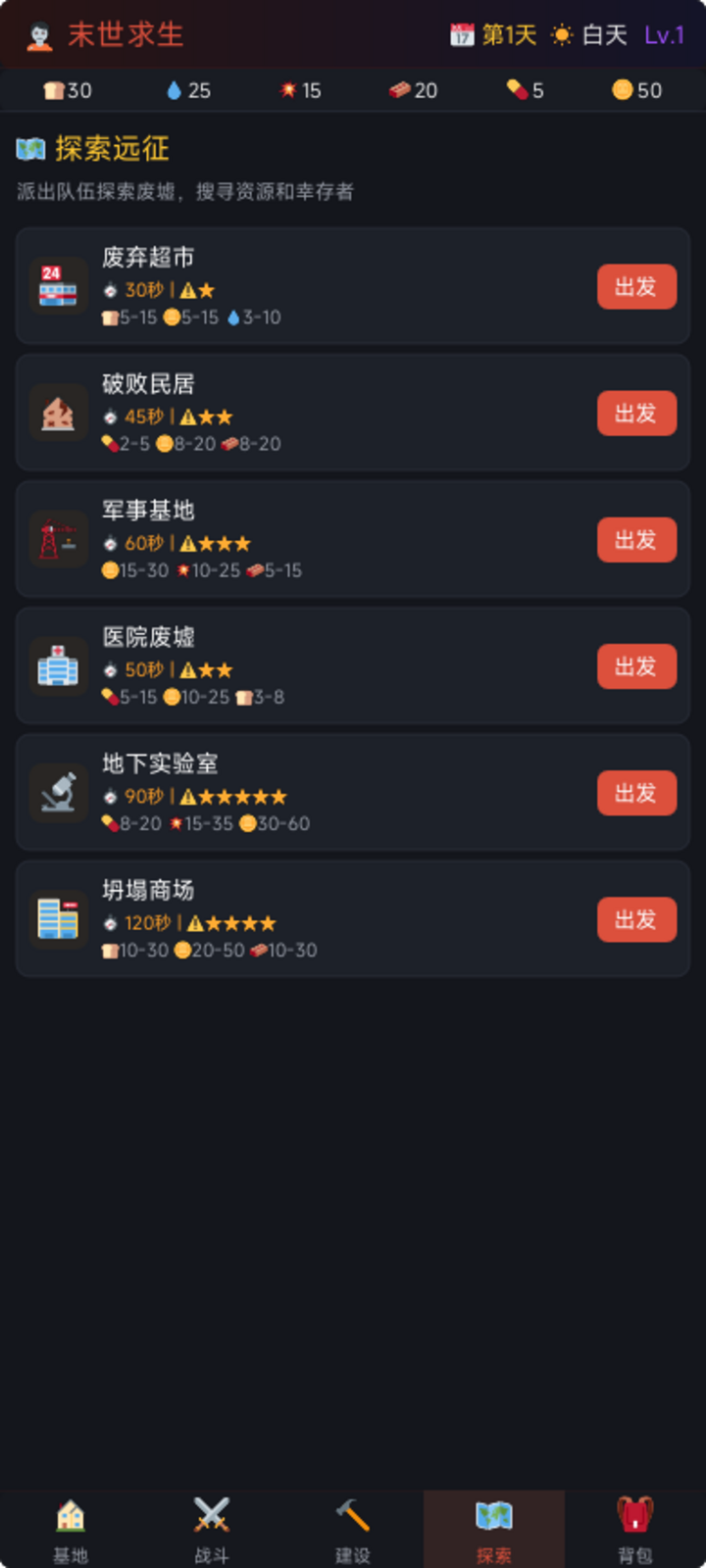Open the hospital ruins (医院废墟) icon
This screenshot has height=1568, width=706.
pos(59,665)
